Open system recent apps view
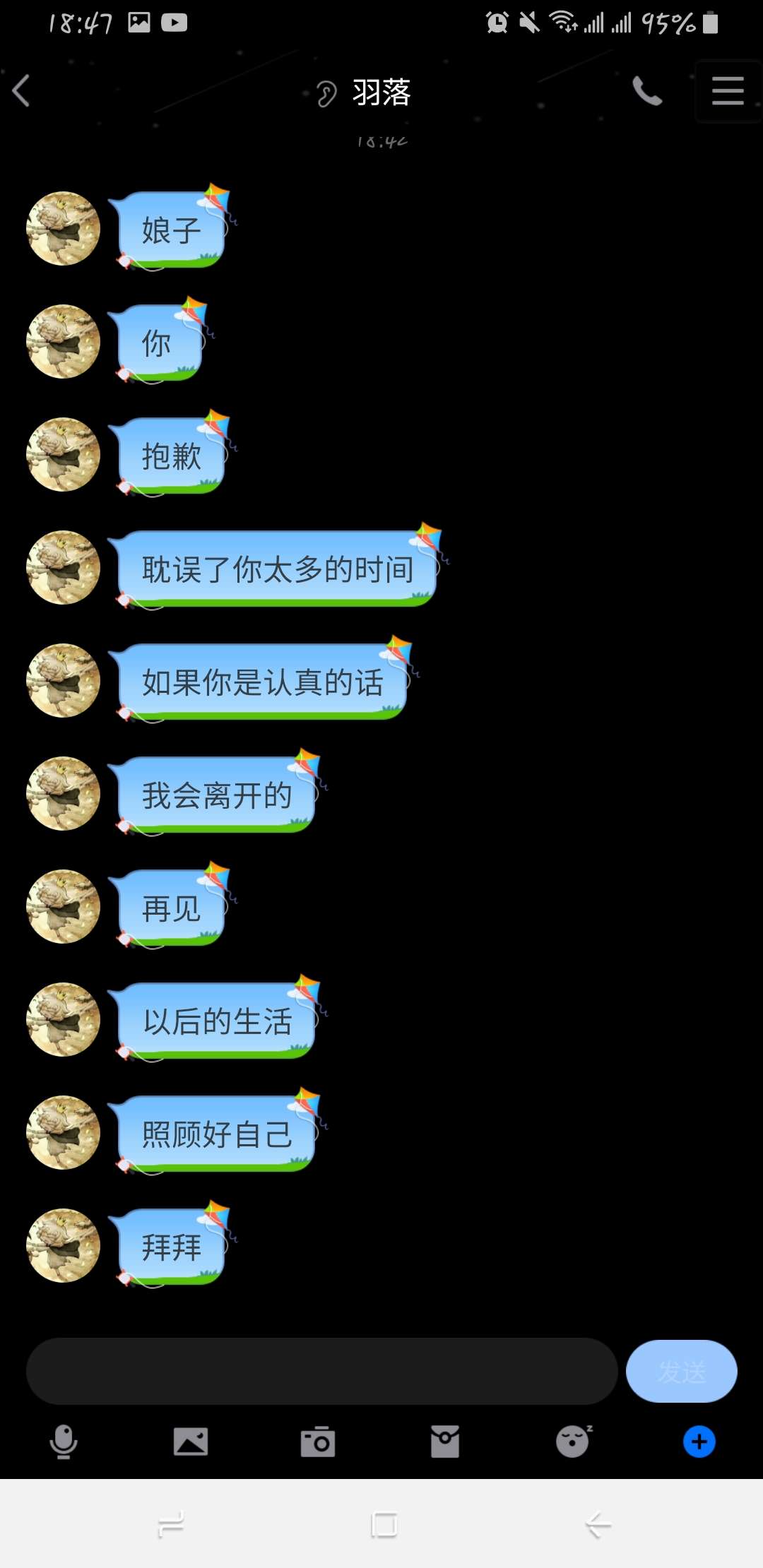Viewport: 763px width, 1568px height. click(x=171, y=1524)
